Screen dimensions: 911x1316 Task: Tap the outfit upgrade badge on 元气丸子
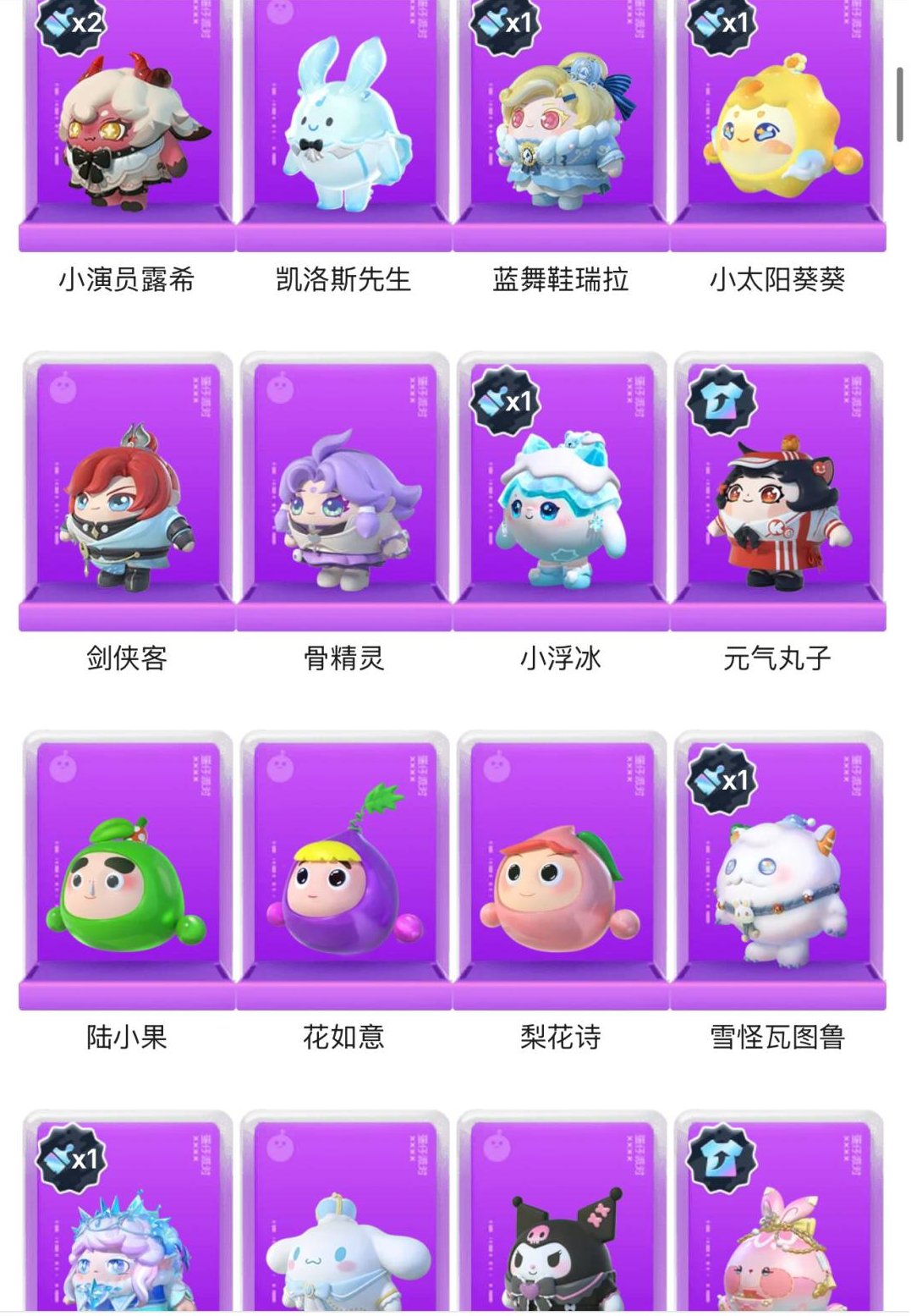(721, 400)
